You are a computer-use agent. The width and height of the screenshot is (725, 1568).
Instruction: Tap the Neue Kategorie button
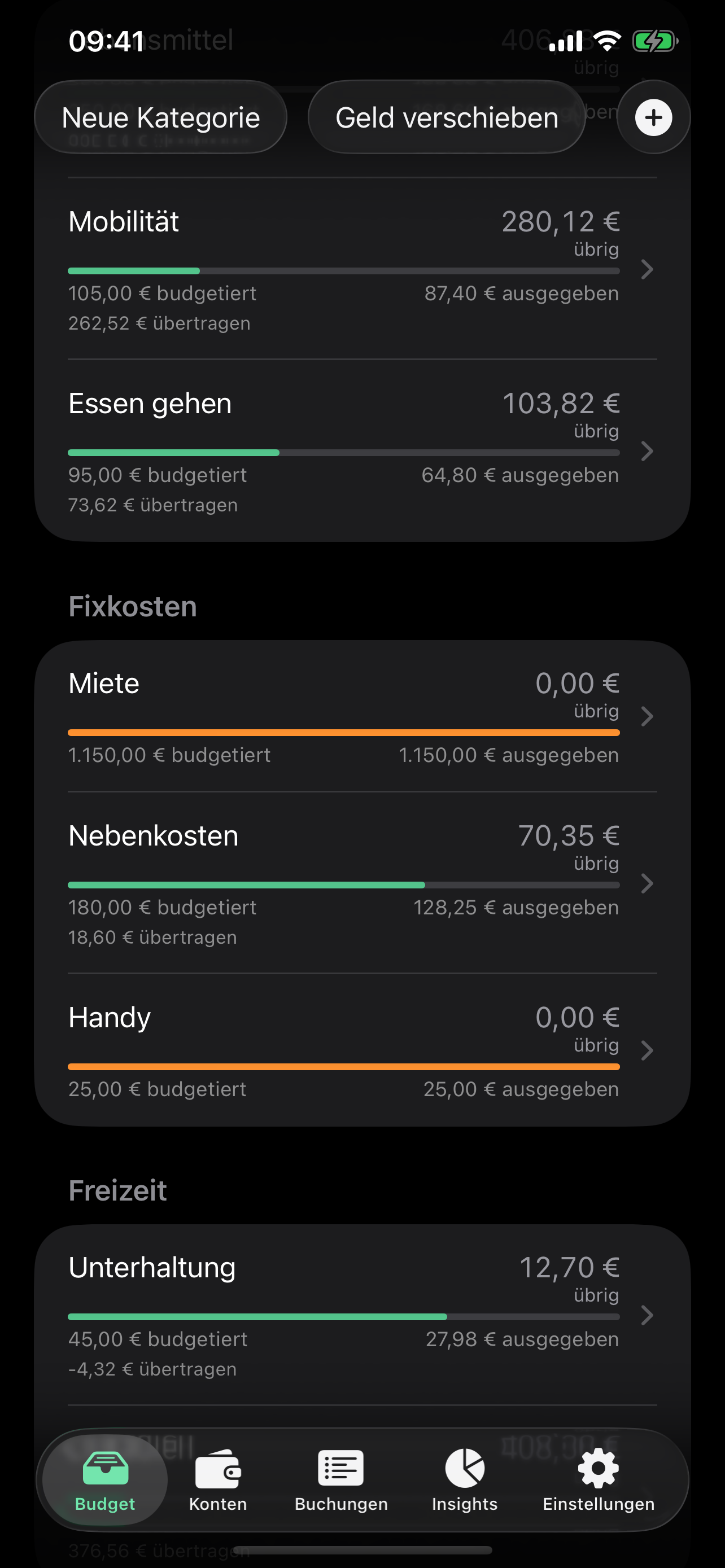pos(161,117)
